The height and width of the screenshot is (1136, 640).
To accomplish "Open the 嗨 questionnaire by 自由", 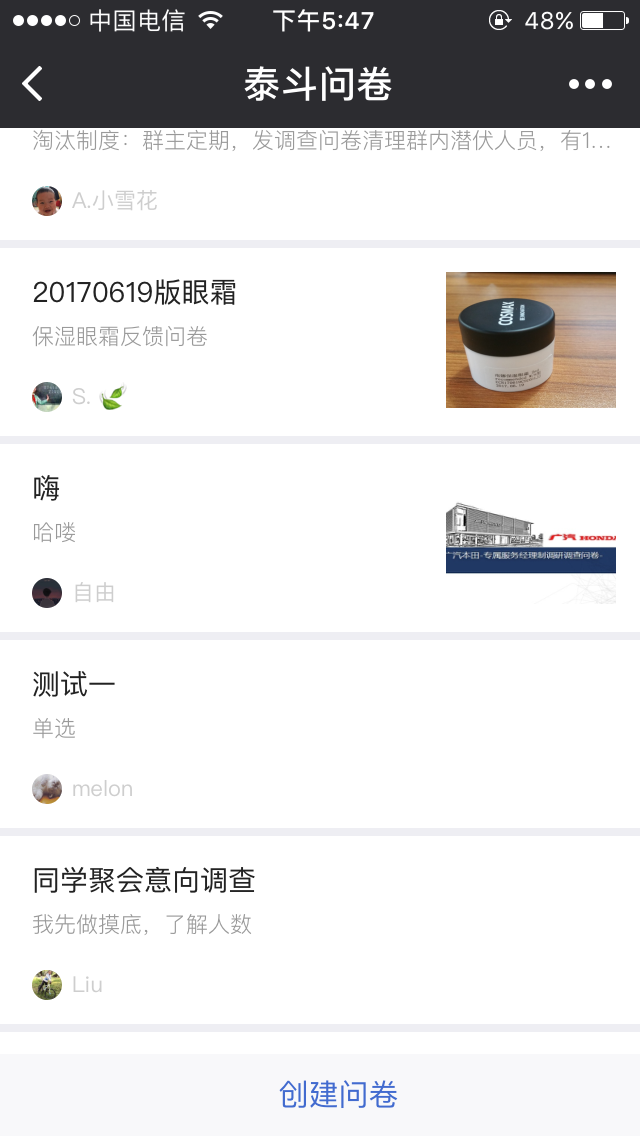I will coord(320,538).
